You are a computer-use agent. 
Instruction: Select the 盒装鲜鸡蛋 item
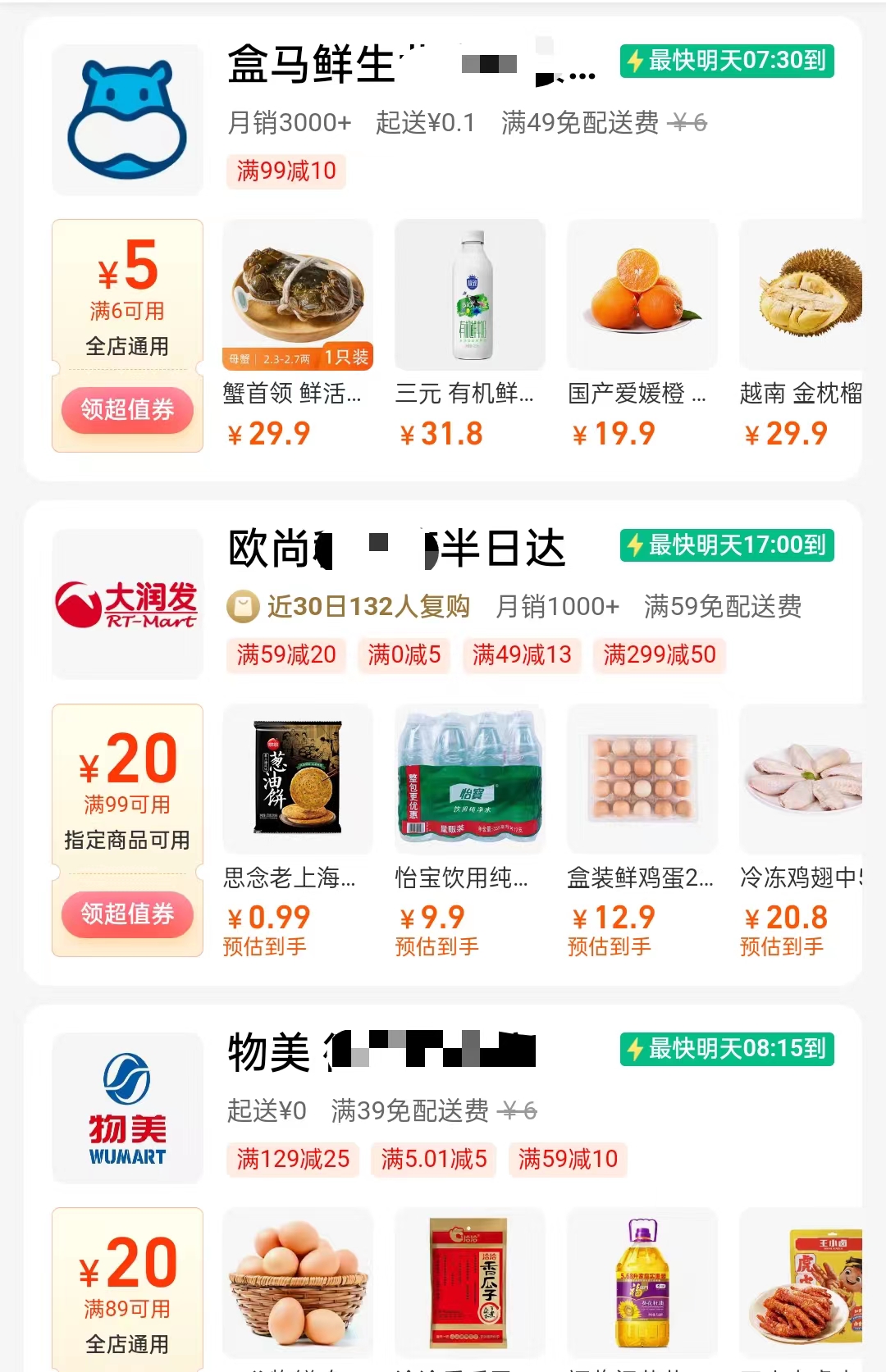[642, 779]
